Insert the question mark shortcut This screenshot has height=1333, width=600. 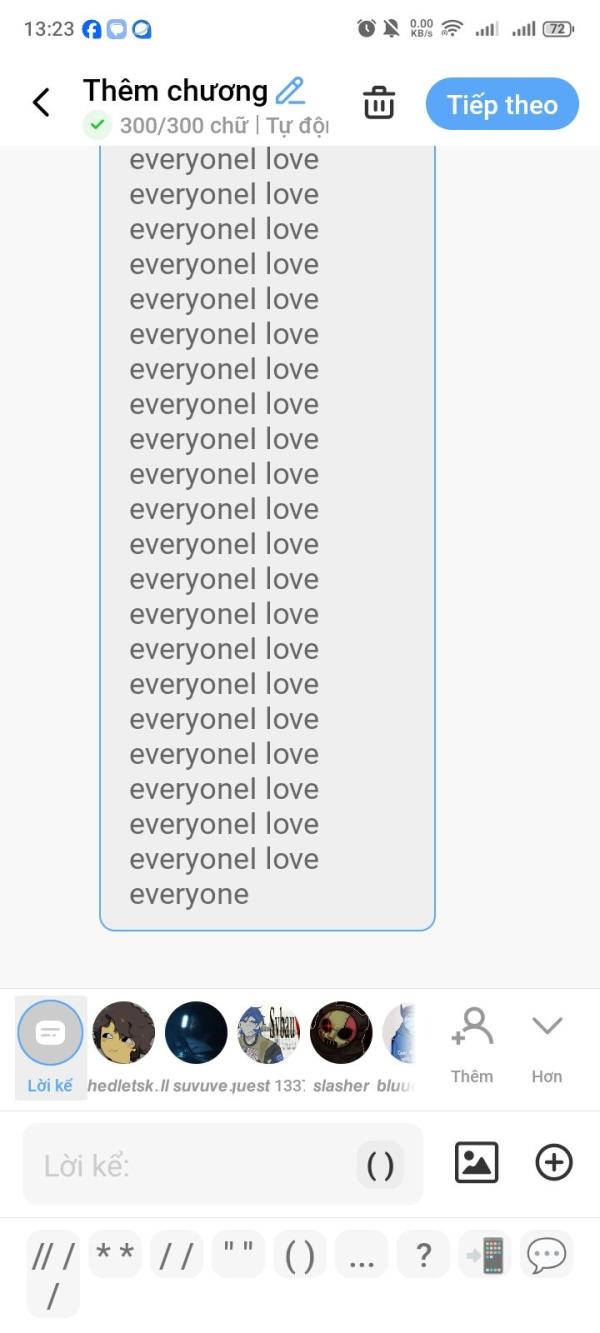coord(423,1254)
